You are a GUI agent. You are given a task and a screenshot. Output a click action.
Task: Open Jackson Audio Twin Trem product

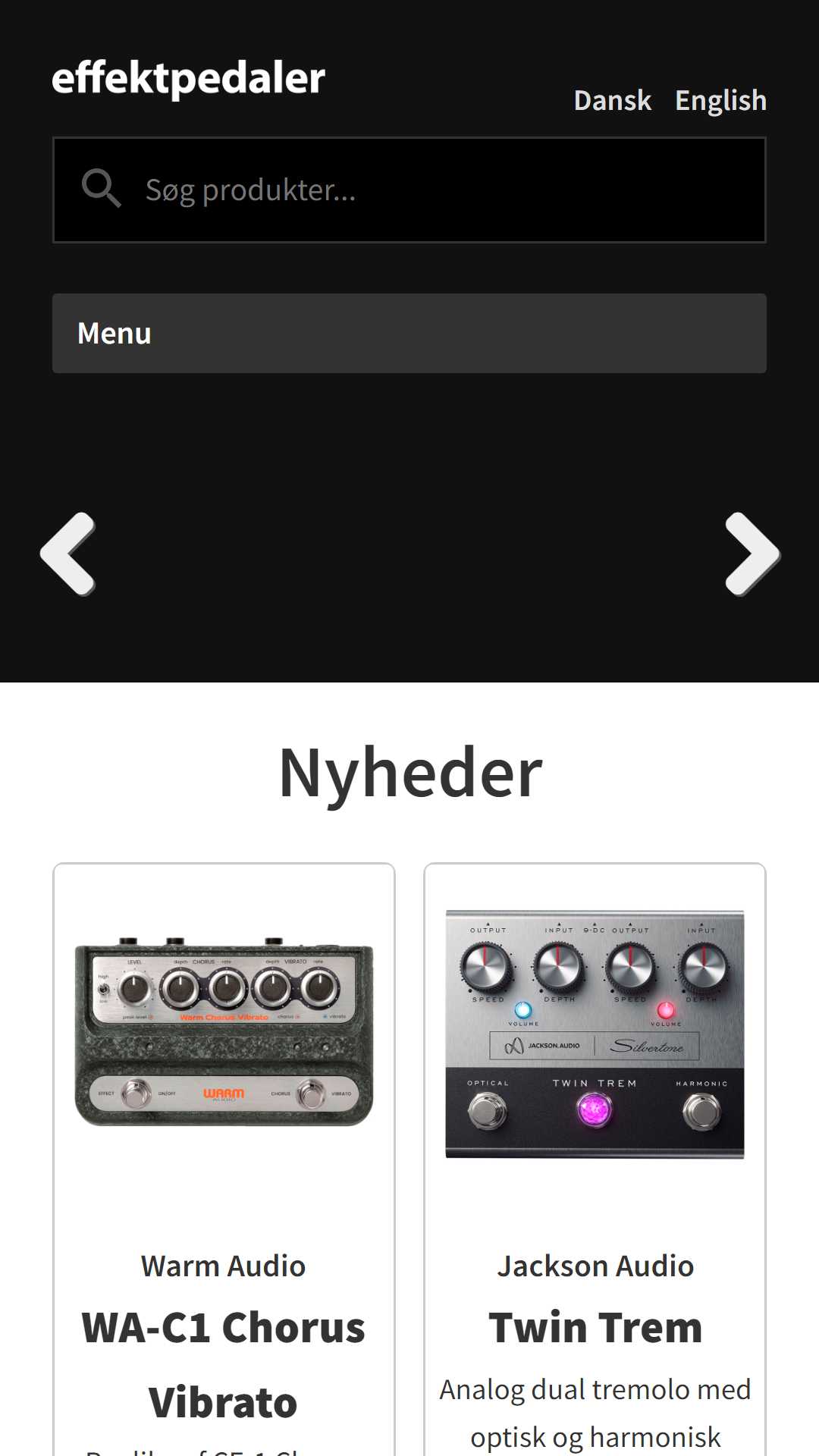coord(595,1327)
